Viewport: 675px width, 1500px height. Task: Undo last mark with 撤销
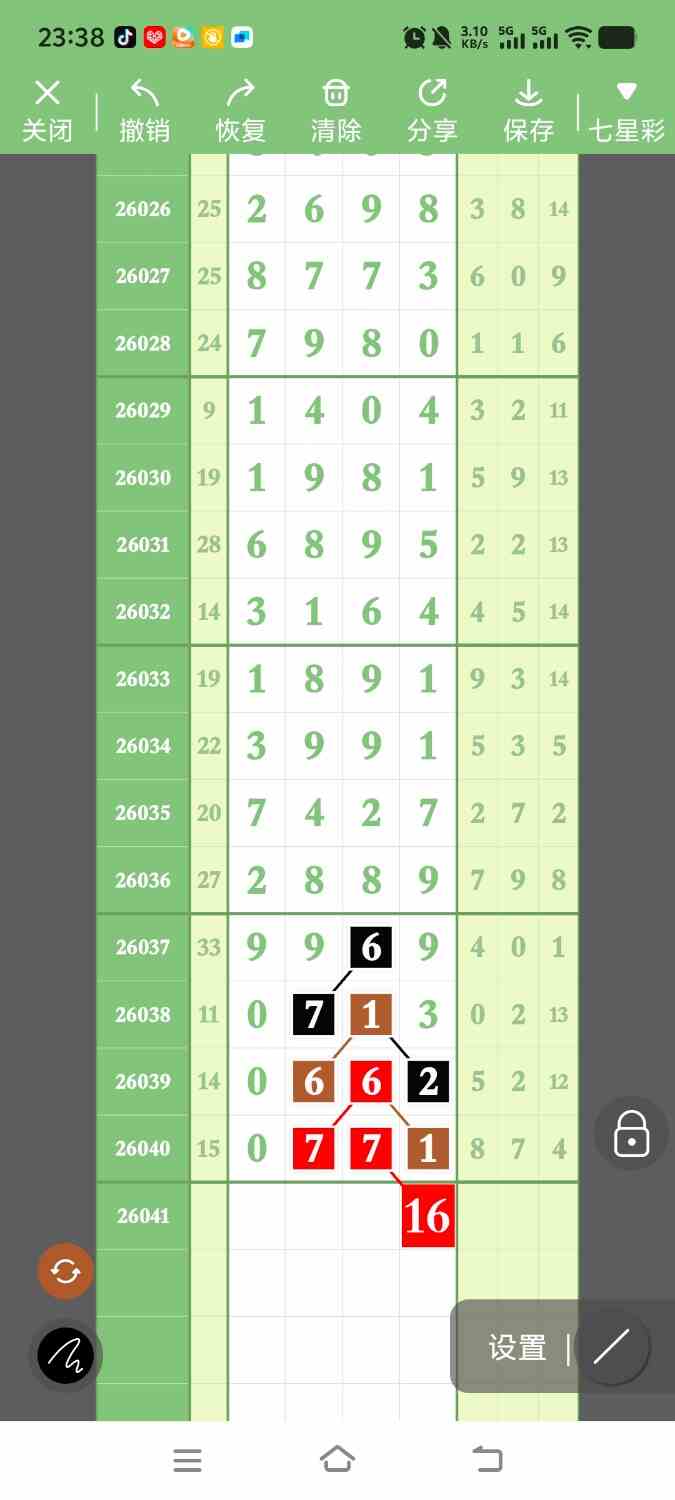(145, 111)
